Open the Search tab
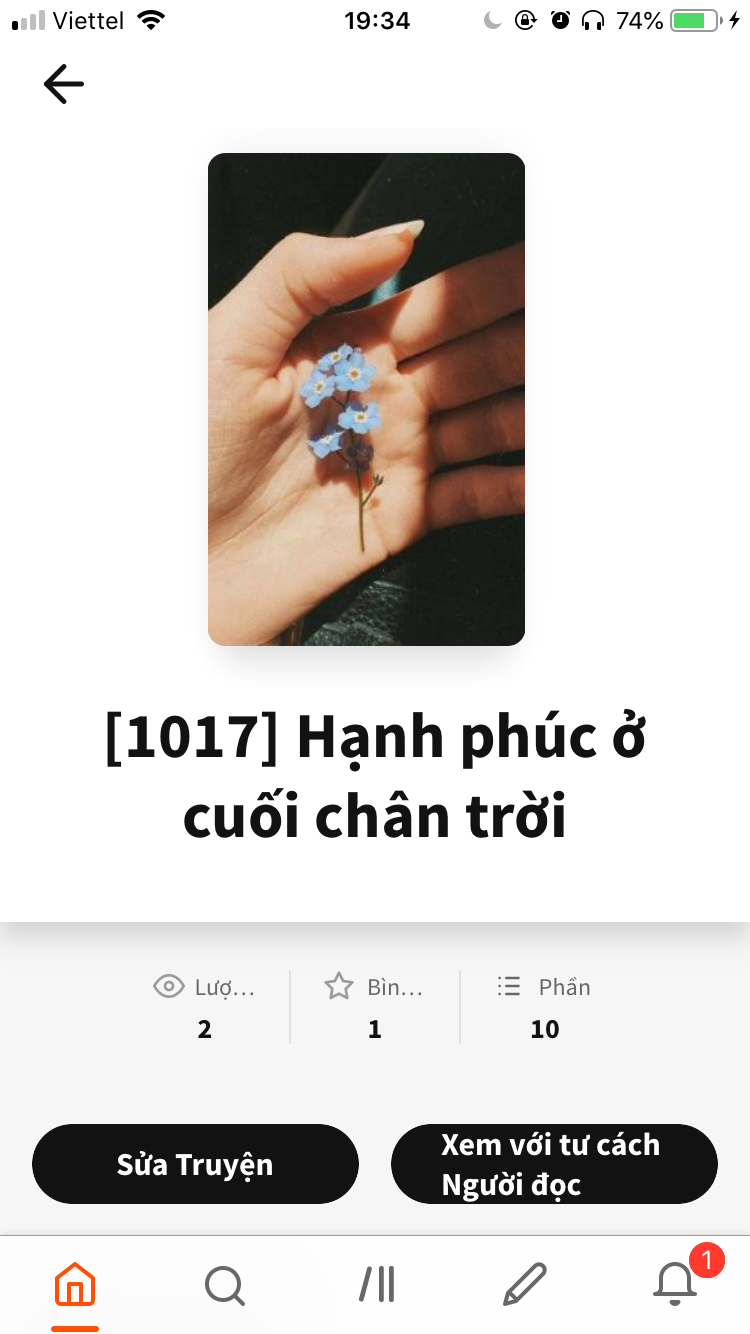This screenshot has height=1334, width=750. coord(225,1285)
